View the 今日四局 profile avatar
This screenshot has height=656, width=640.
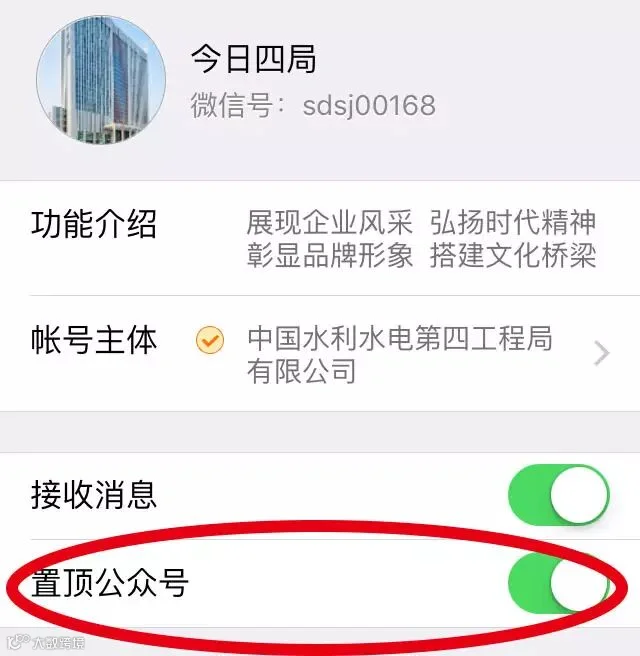101,80
